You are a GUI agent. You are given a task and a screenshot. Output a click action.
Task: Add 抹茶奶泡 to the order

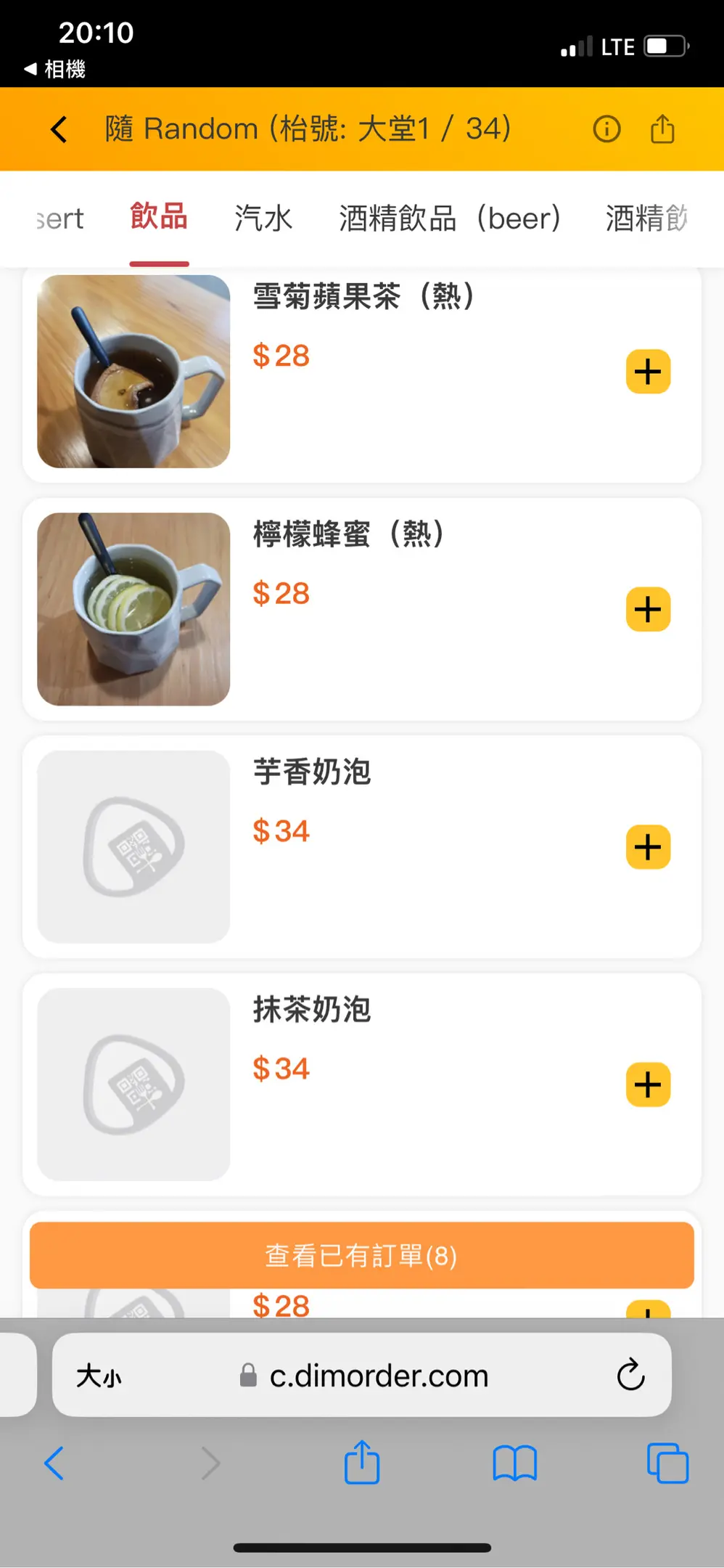[x=648, y=1085]
